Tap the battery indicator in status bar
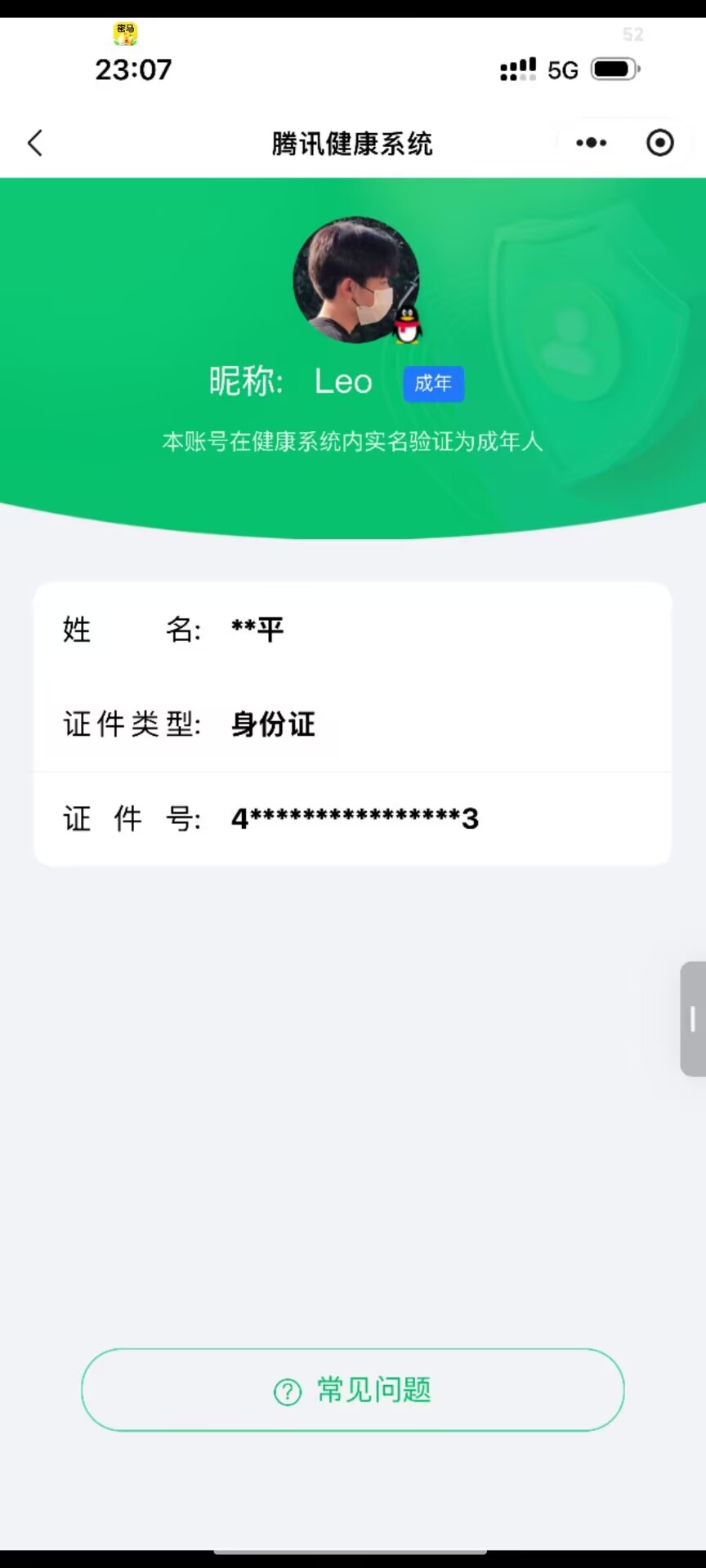706x1568 pixels. tap(614, 69)
